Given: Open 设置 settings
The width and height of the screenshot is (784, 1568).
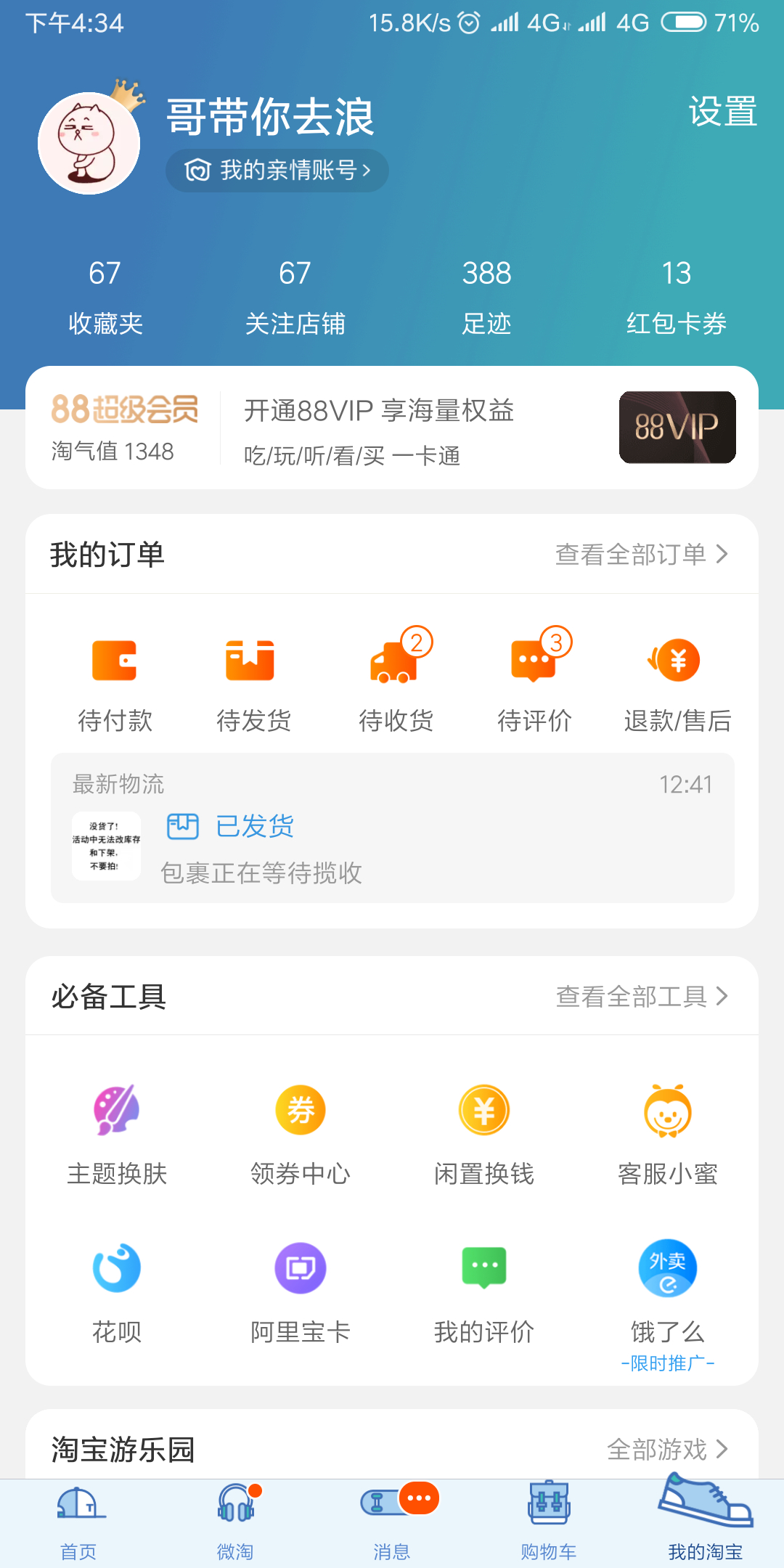Looking at the screenshot, I should point(722,113).
